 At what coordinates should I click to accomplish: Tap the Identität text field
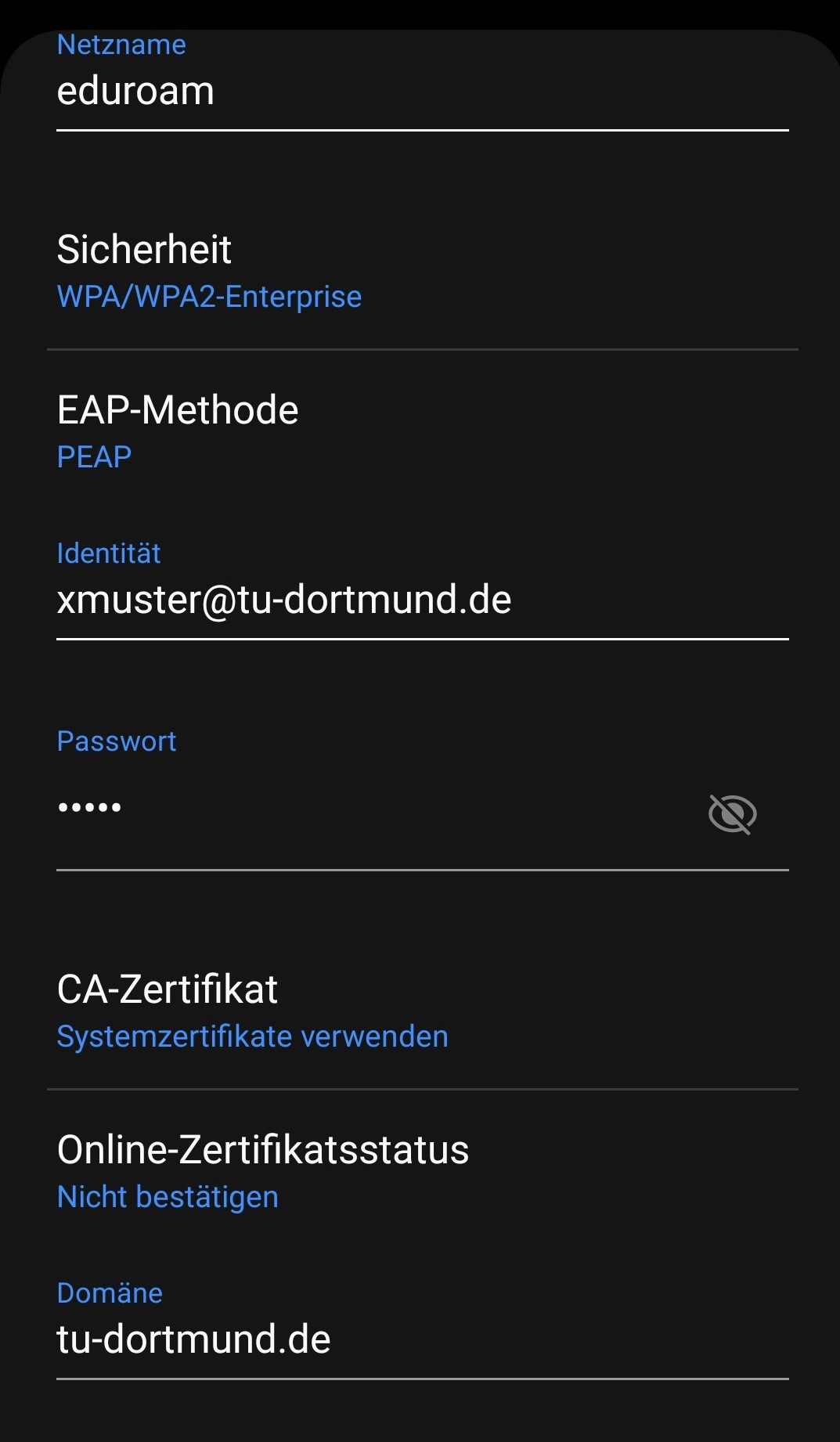point(422,600)
